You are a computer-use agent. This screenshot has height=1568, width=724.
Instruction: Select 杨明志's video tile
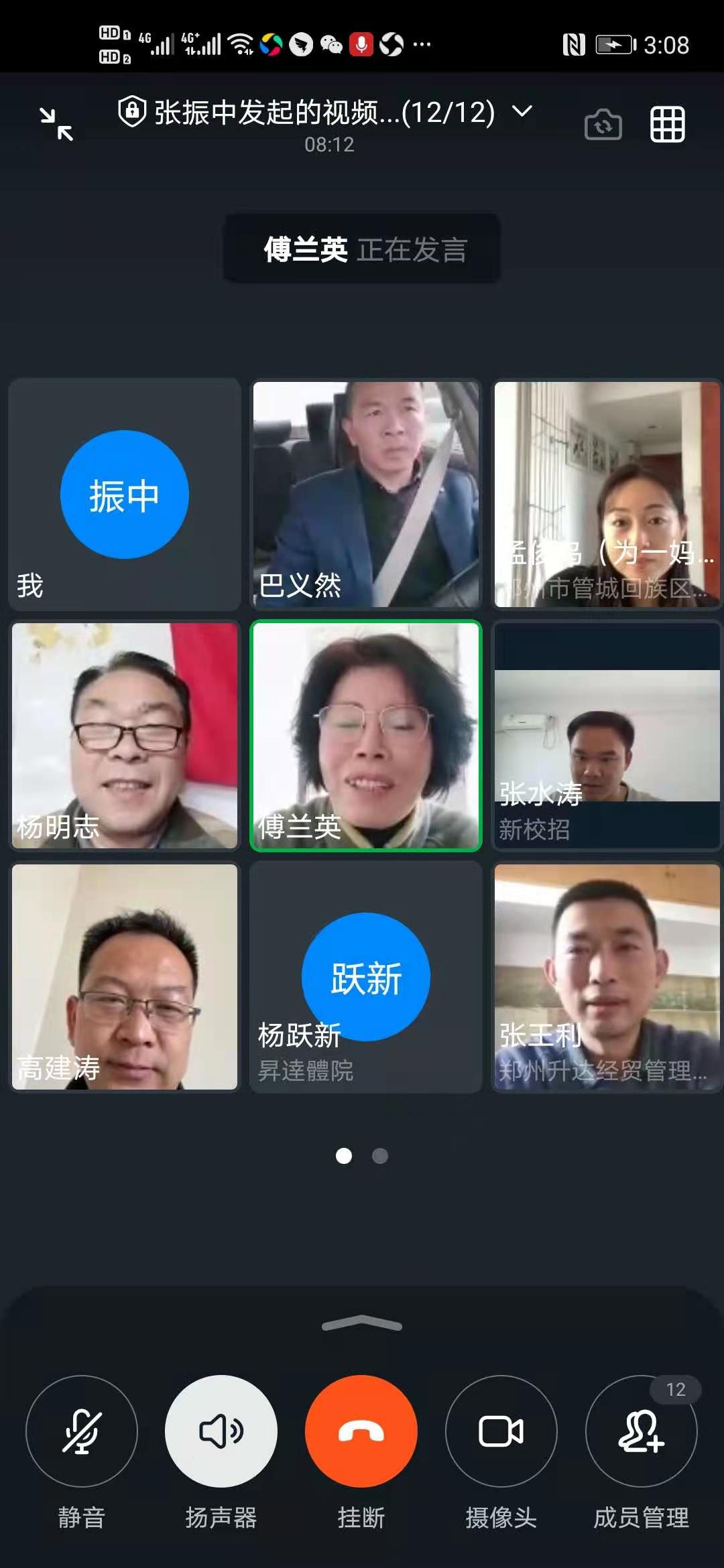coord(125,736)
